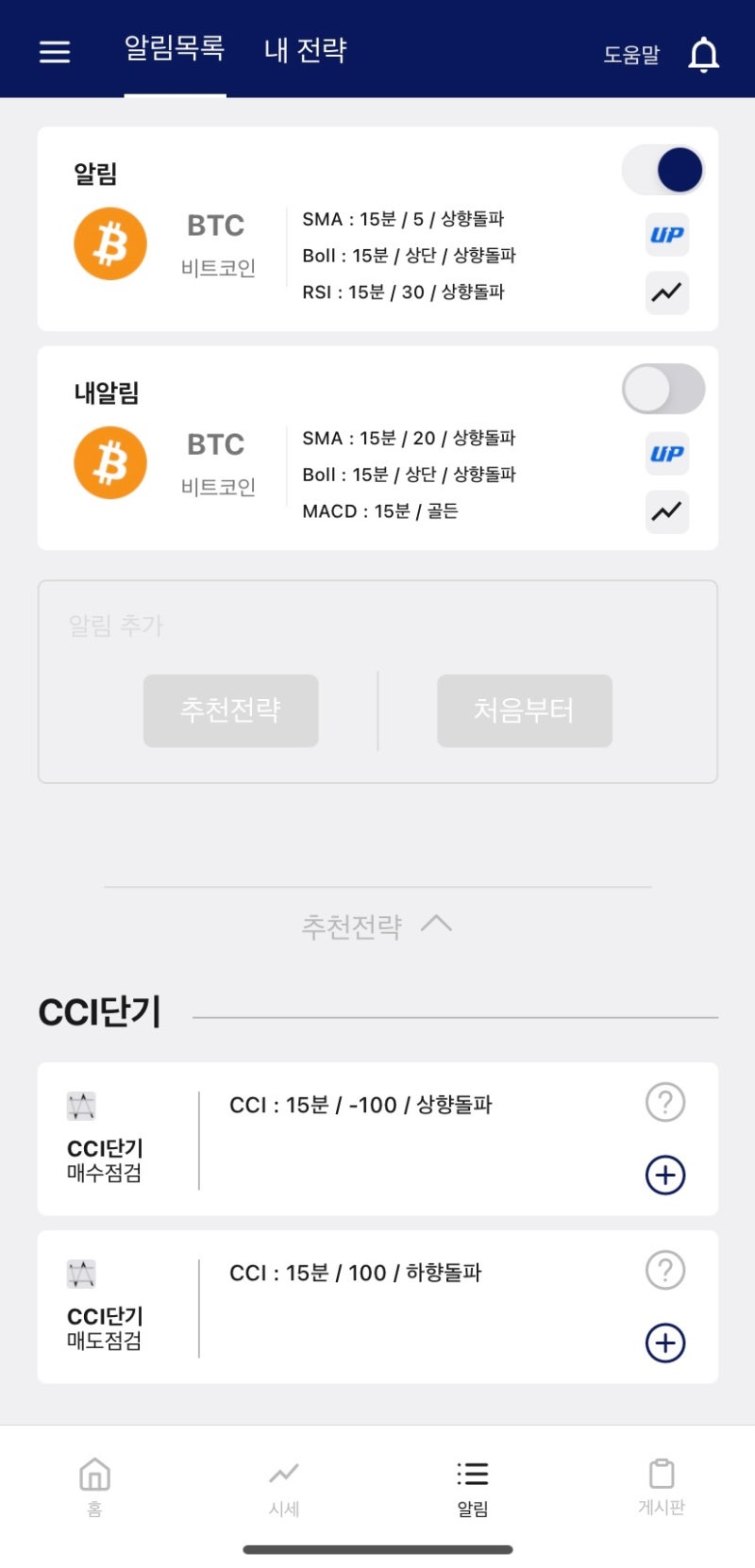The height and width of the screenshot is (1568, 755).
Task: Select the UP indicator on the 알림 BTC card
Action: click(666, 235)
